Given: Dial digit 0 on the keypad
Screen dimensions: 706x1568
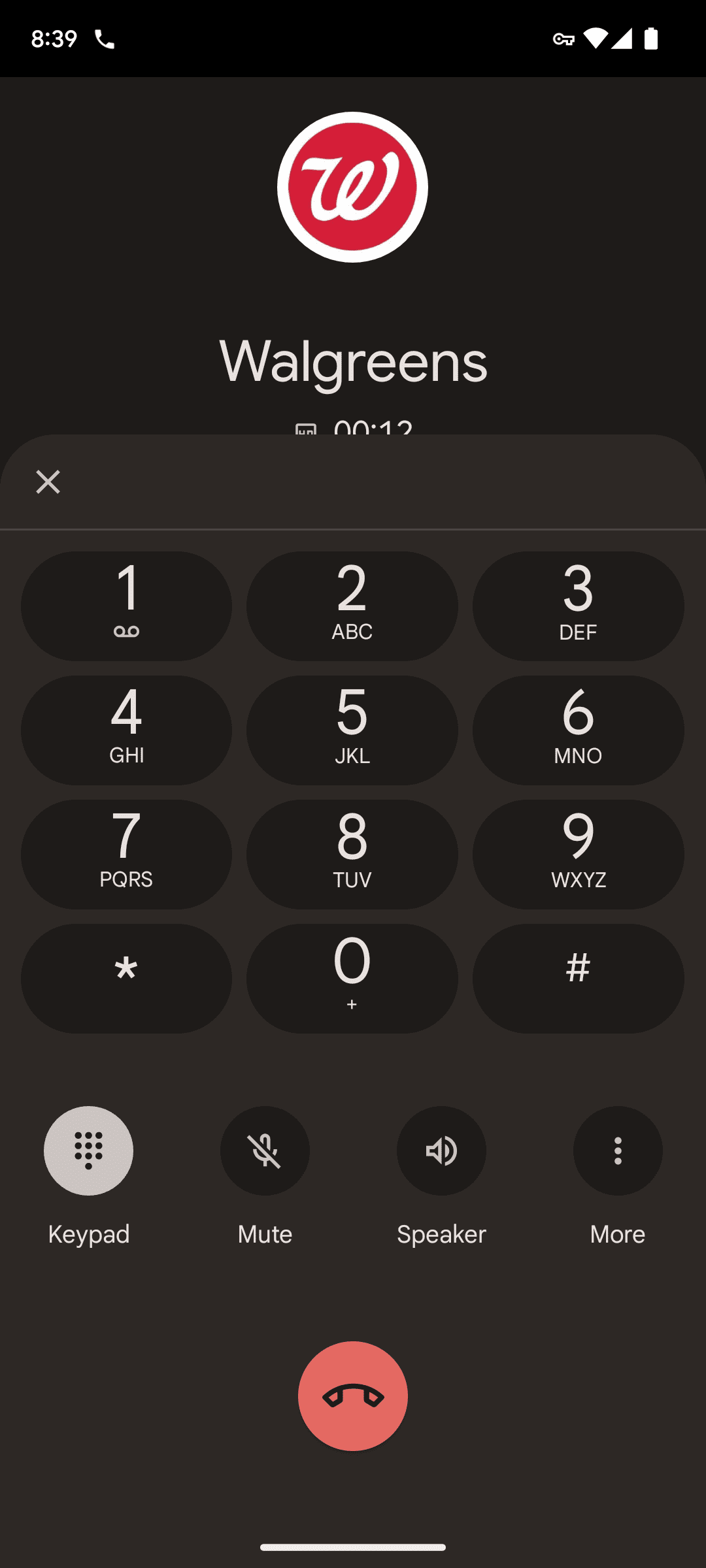Looking at the screenshot, I should 352,979.
